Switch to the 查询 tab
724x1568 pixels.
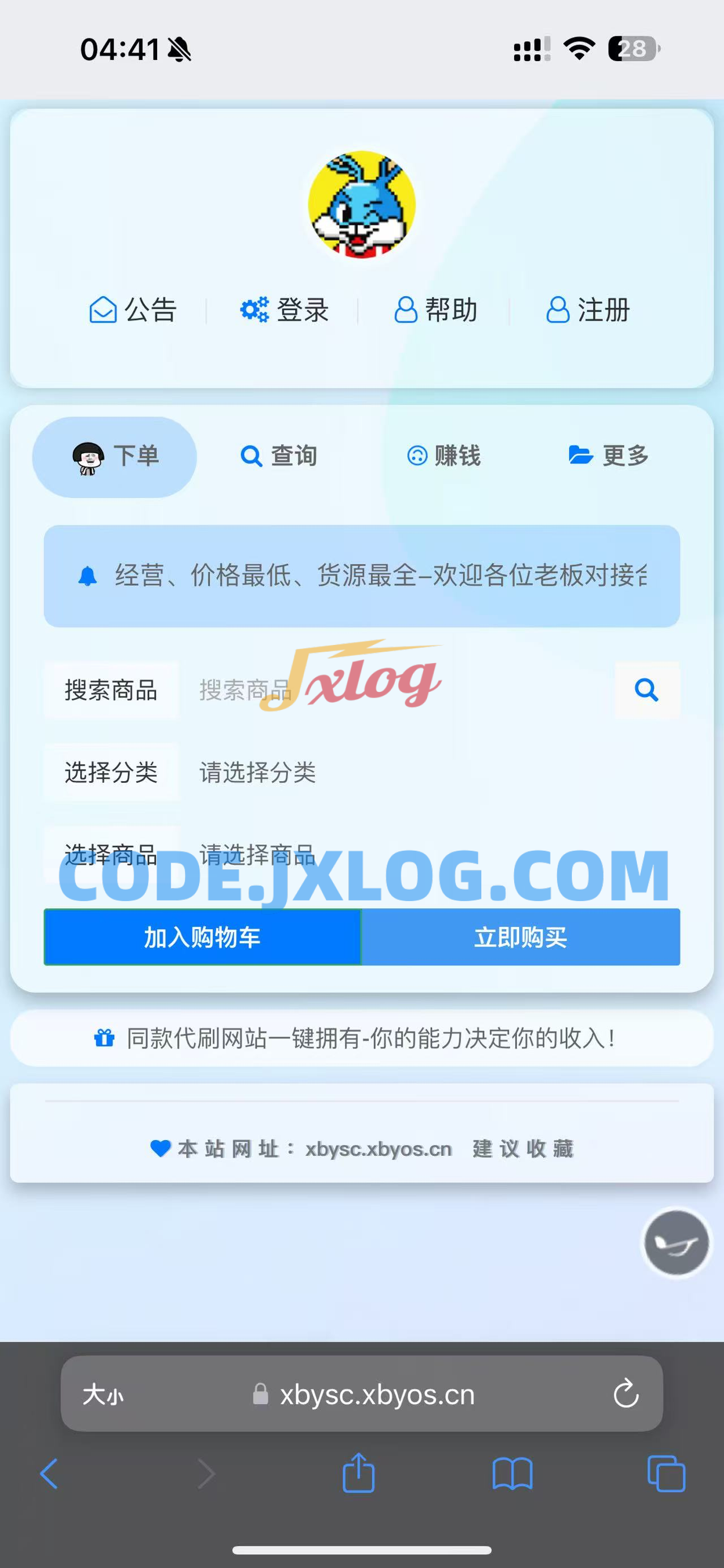(279, 456)
